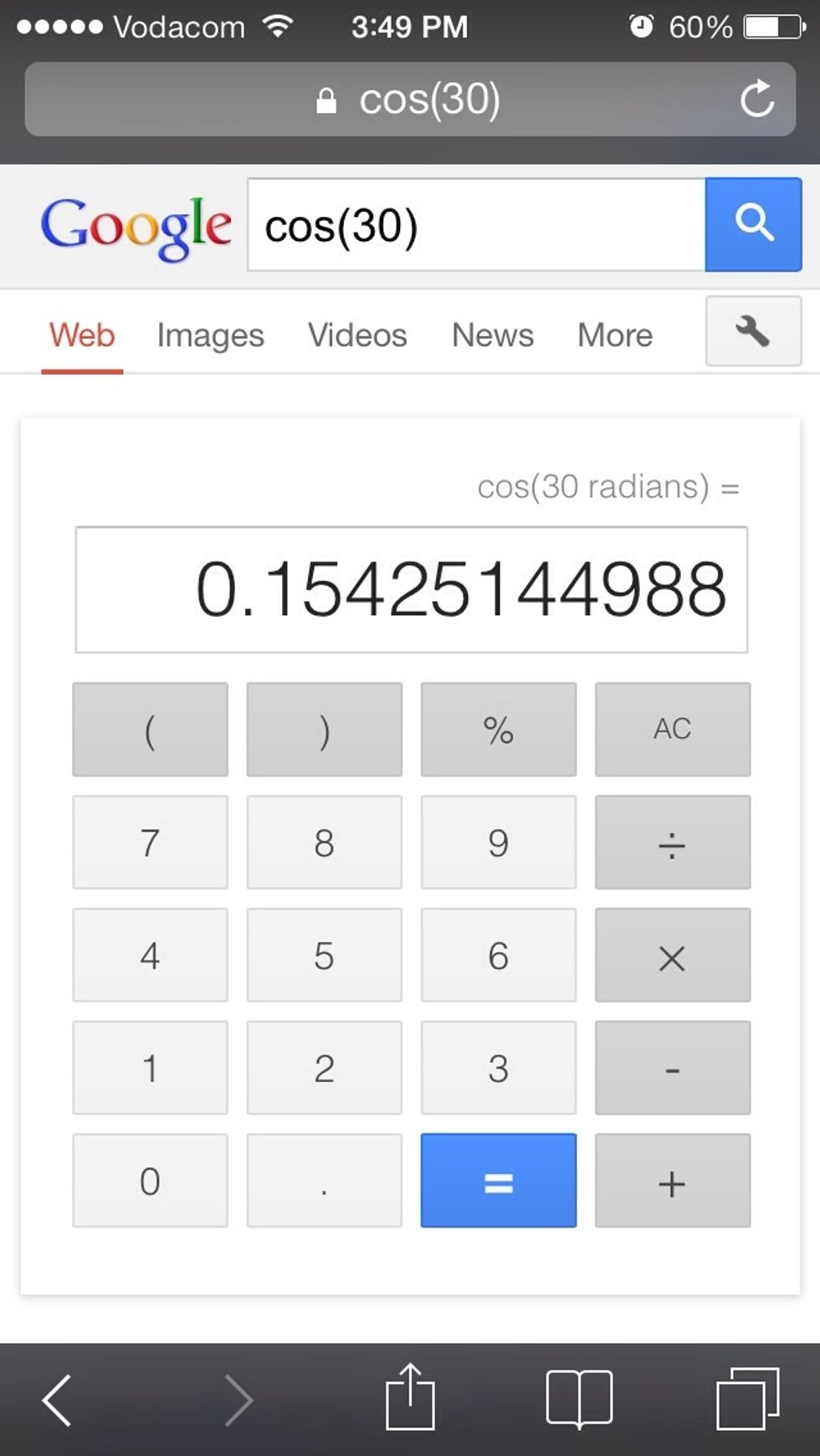Viewport: 820px width, 1456px height.
Task: Switch to the Images tab
Action: coord(210,336)
